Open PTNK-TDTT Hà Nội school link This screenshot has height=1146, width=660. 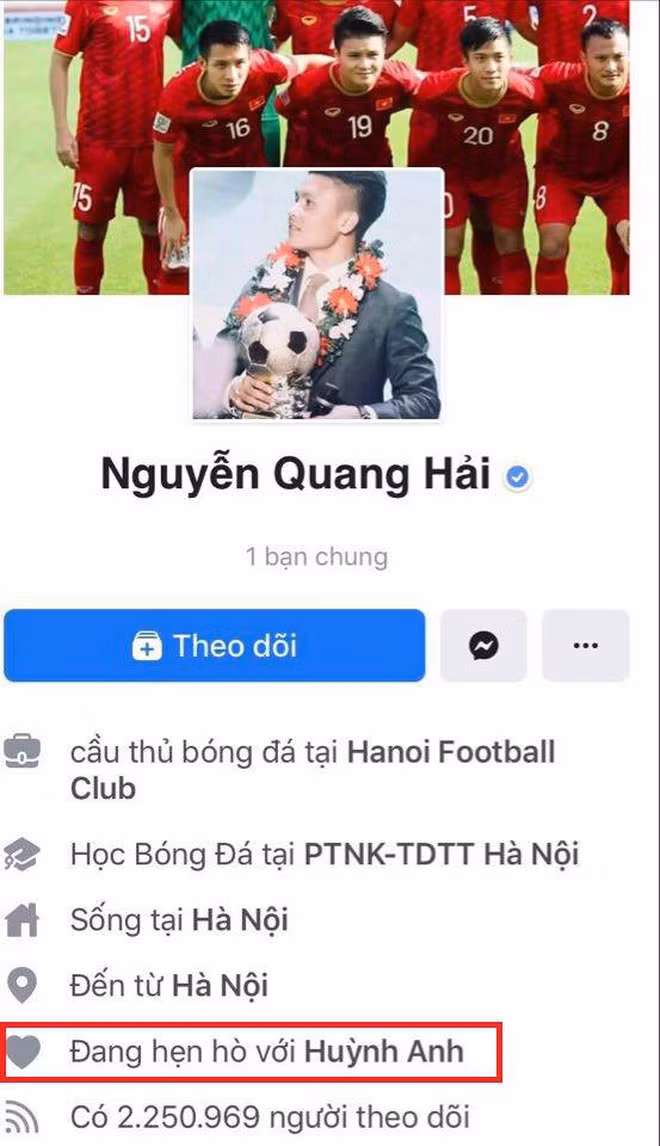[441, 854]
